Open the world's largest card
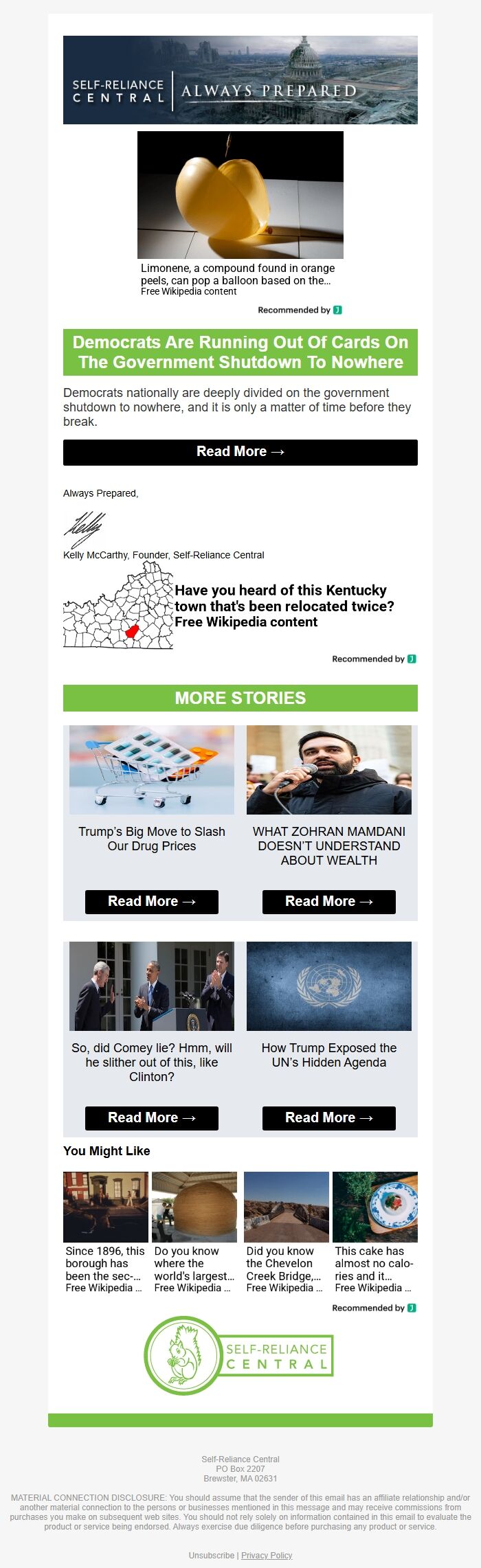481x1568 pixels. [x=194, y=1231]
